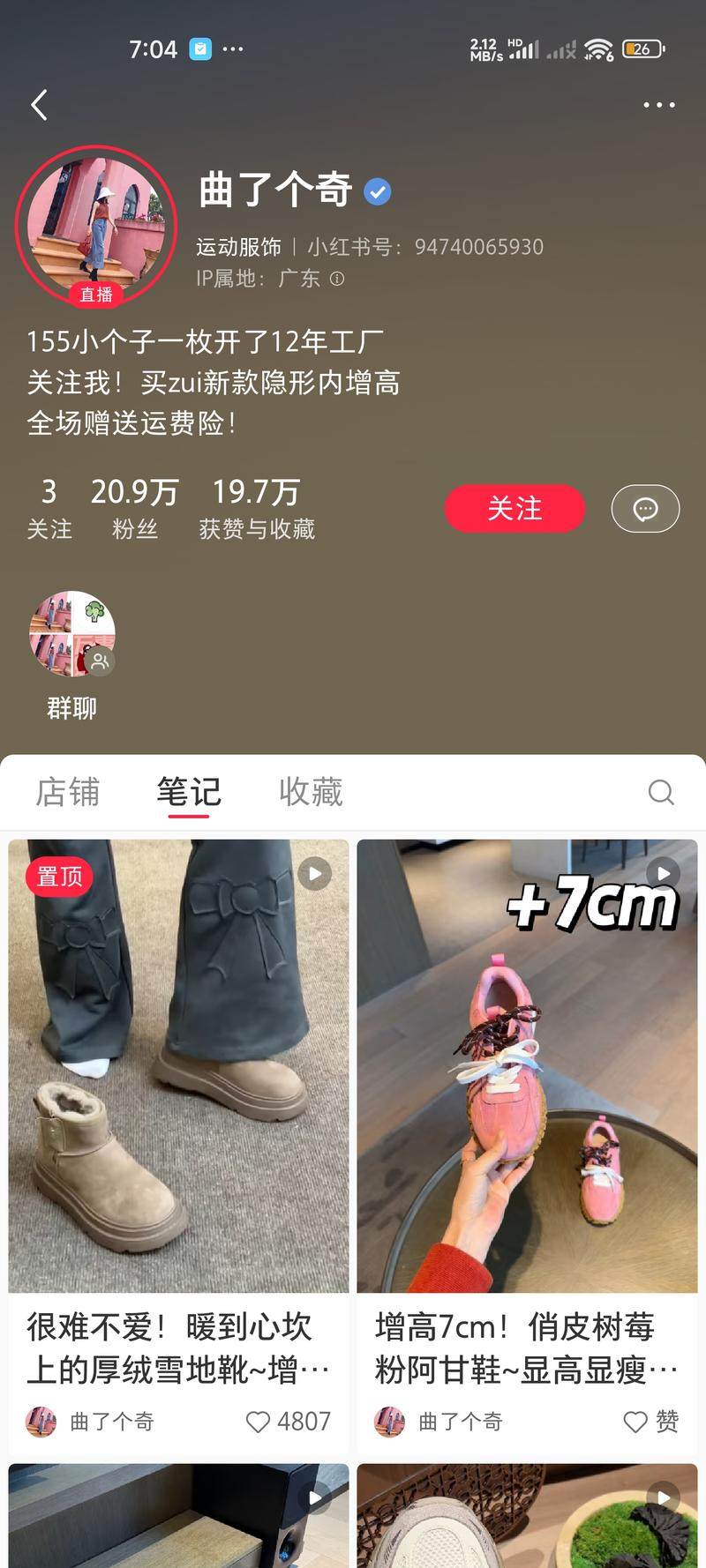
Task: Open the pinned snow boots note
Action: tap(178, 1065)
